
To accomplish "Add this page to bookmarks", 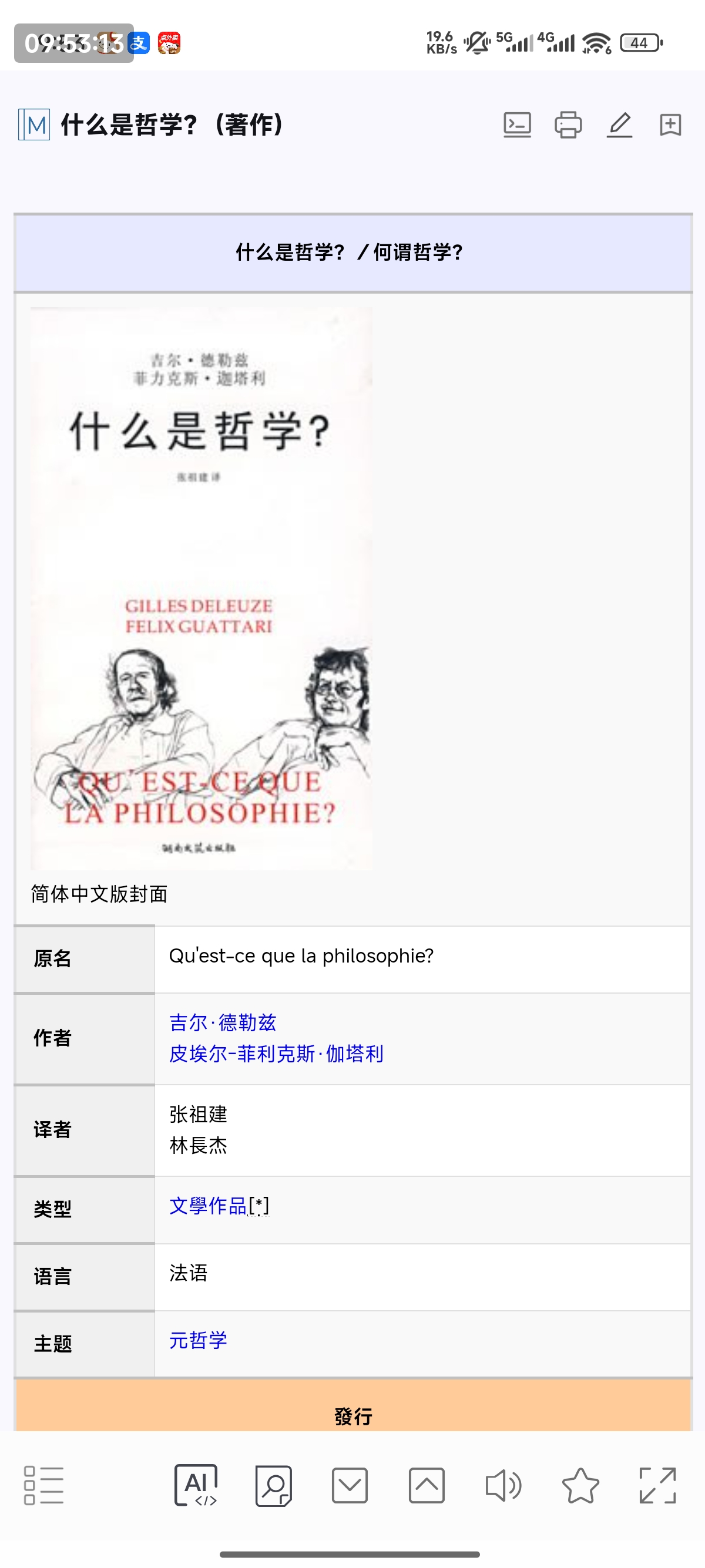I will (x=670, y=125).
